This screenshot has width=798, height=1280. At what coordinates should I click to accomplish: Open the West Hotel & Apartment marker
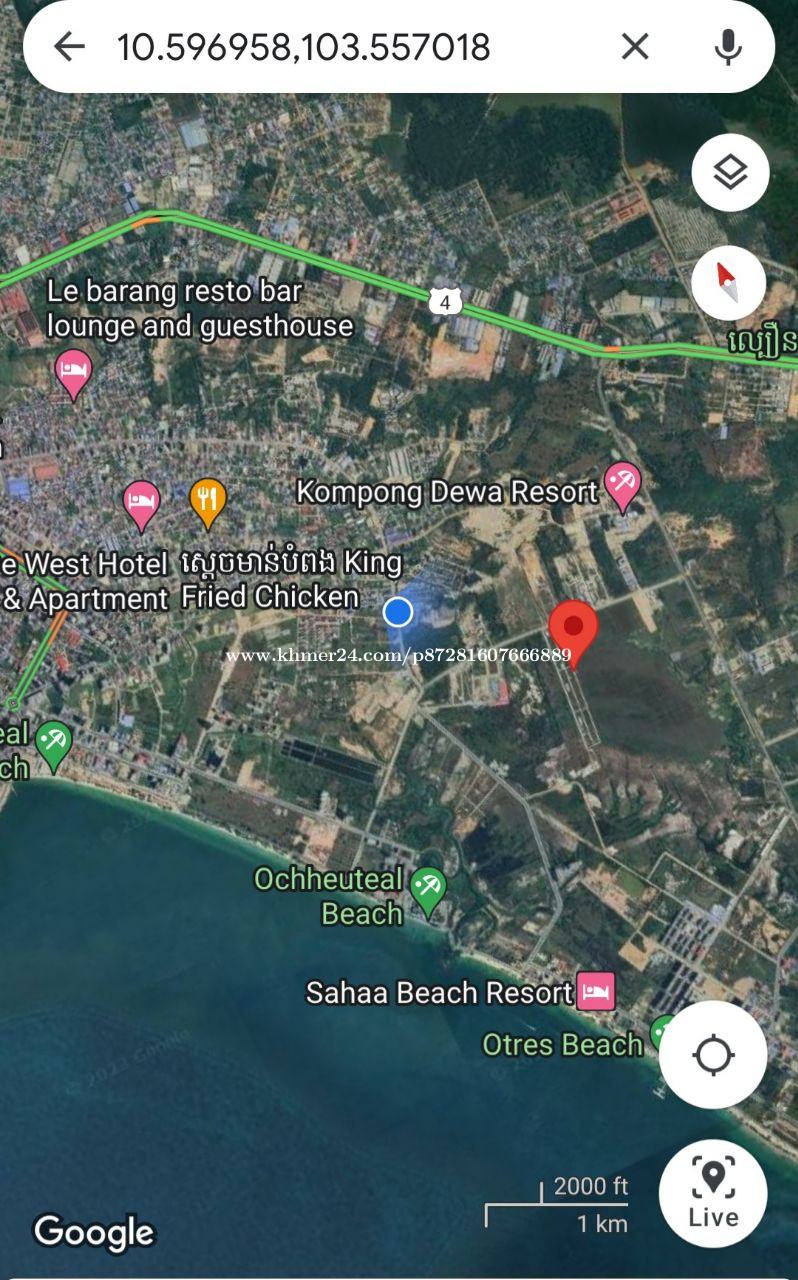[x=141, y=505]
